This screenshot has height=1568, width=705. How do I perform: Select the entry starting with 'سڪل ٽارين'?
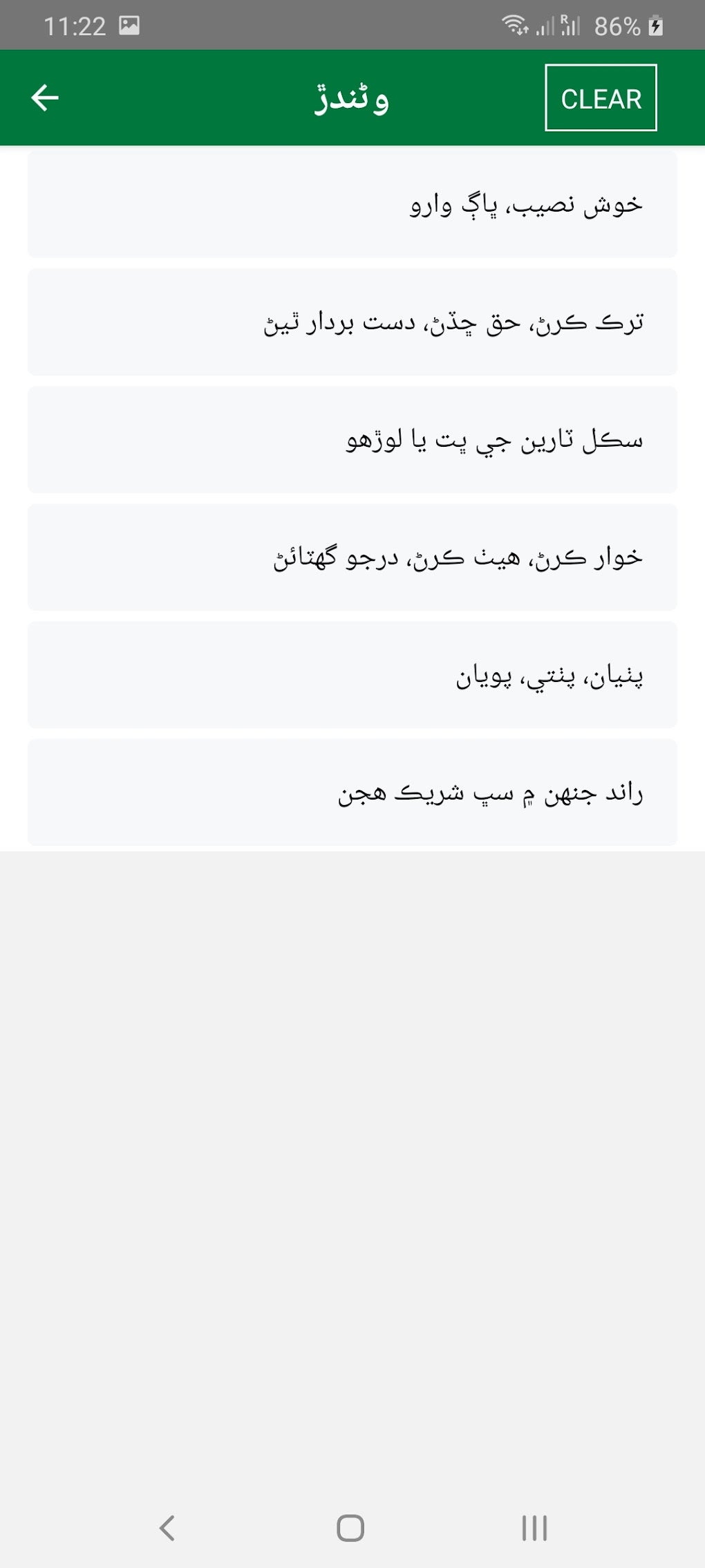(x=352, y=440)
